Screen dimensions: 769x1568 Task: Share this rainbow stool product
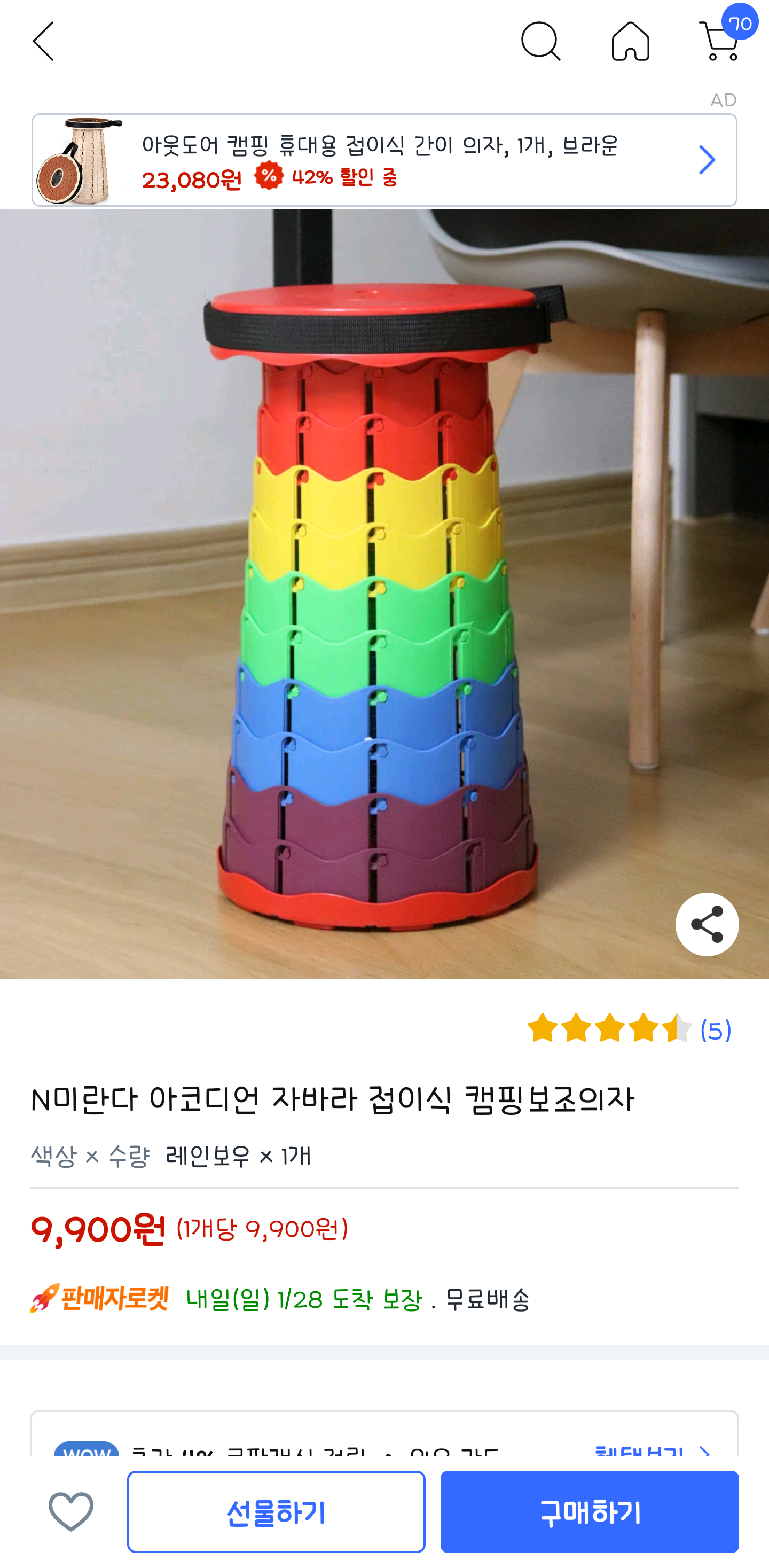tap(707, 924)
